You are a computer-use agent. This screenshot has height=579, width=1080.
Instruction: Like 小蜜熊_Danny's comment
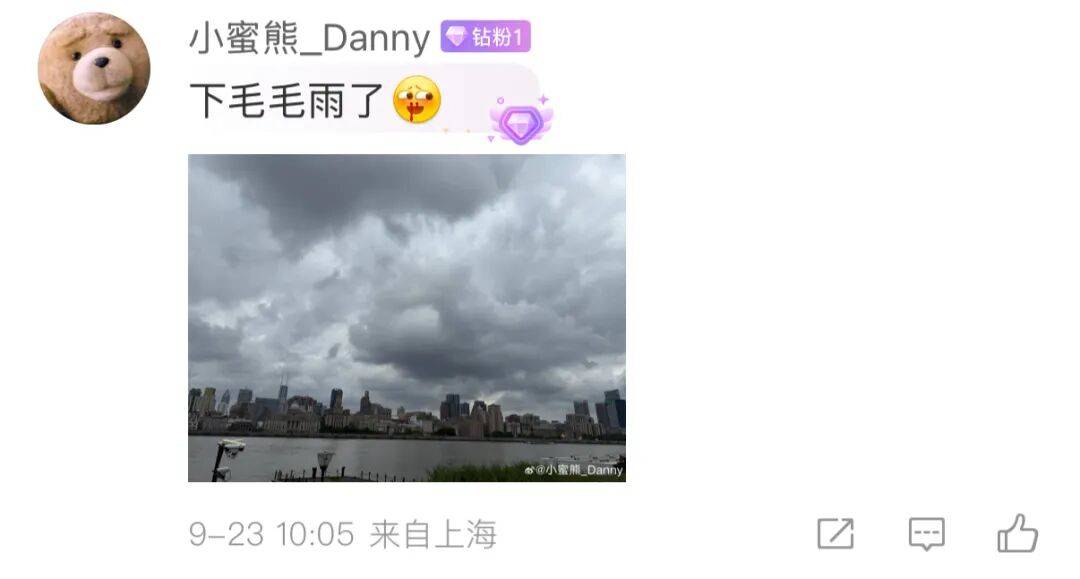click(1017, 534)
